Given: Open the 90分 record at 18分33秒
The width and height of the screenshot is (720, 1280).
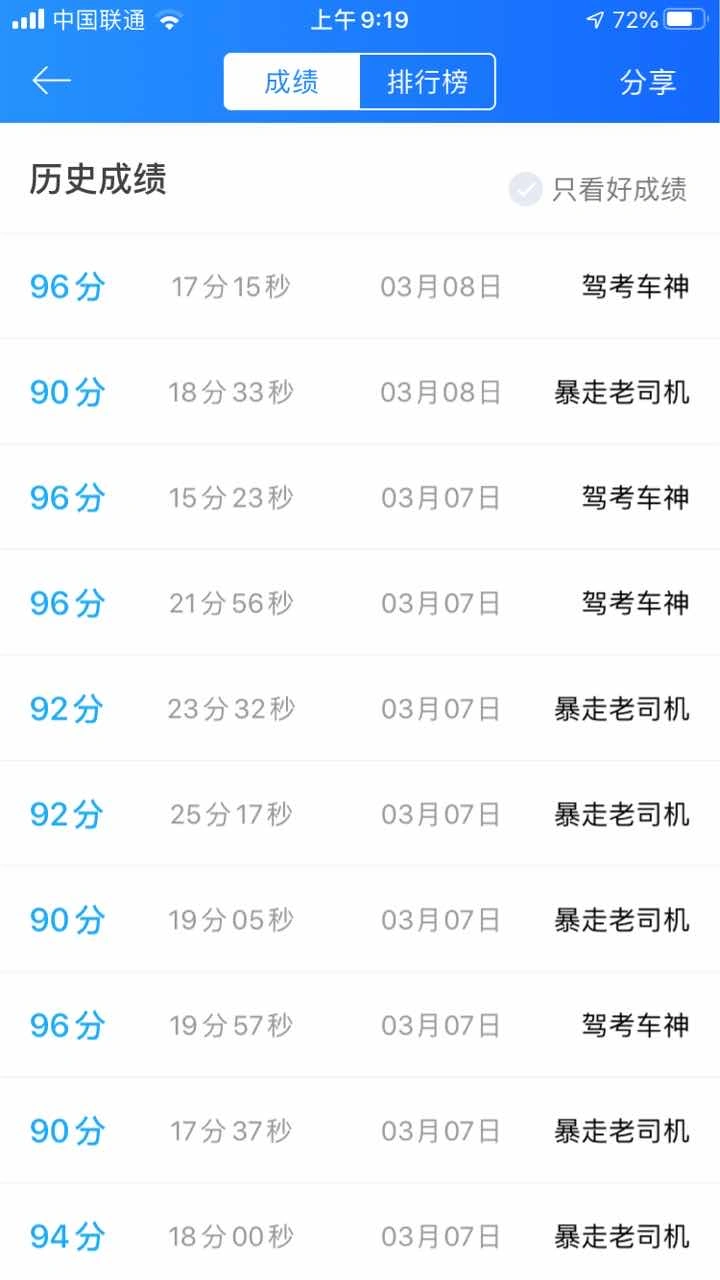Looking at the screenshot, I should click(360, 392).
